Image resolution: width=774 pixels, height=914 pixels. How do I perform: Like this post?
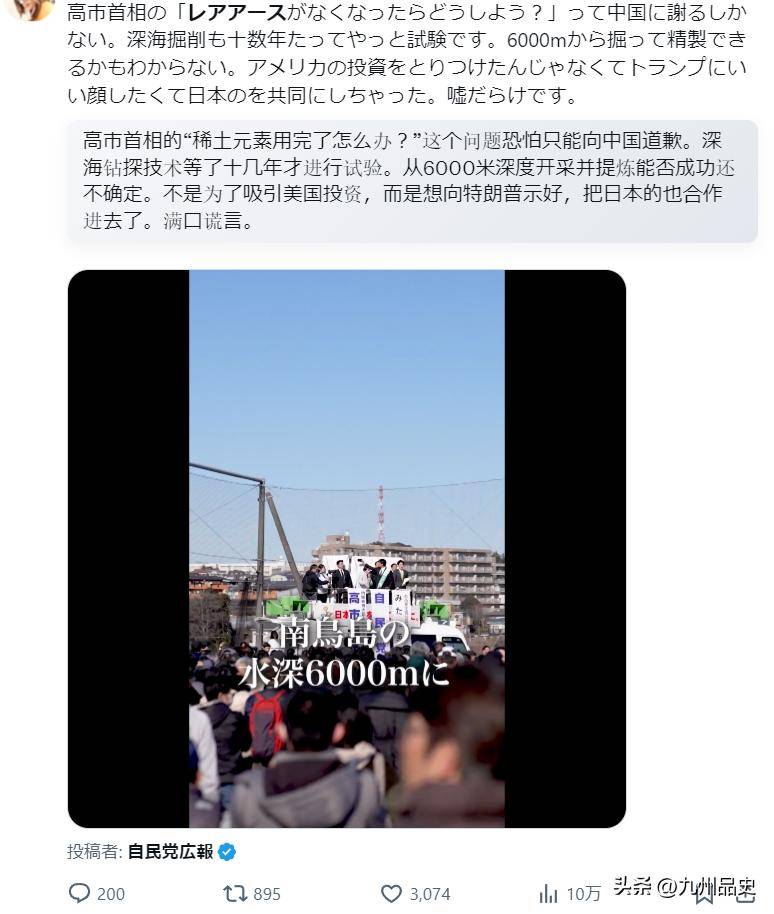point(392,893)
